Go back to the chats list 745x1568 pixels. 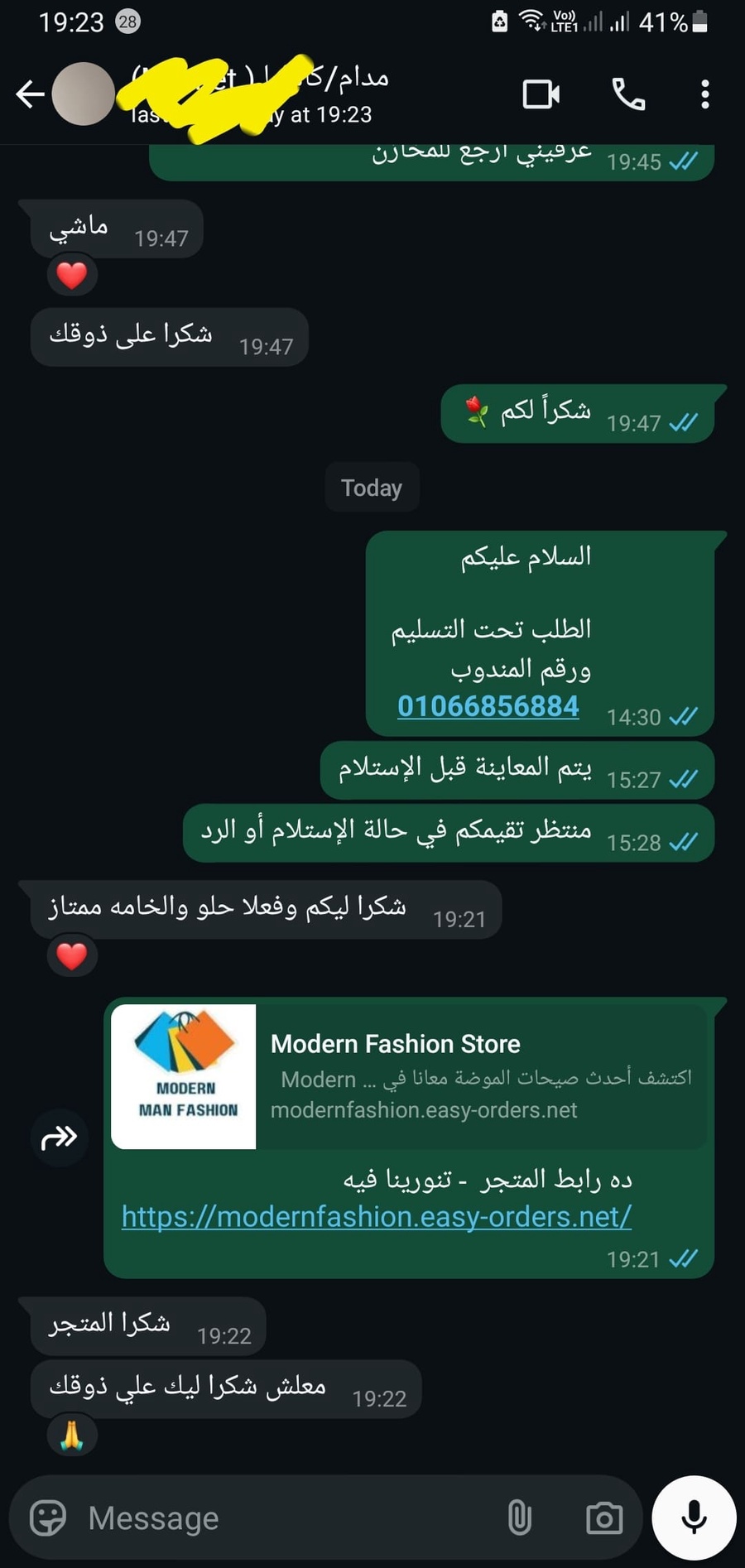pos(30,94)
